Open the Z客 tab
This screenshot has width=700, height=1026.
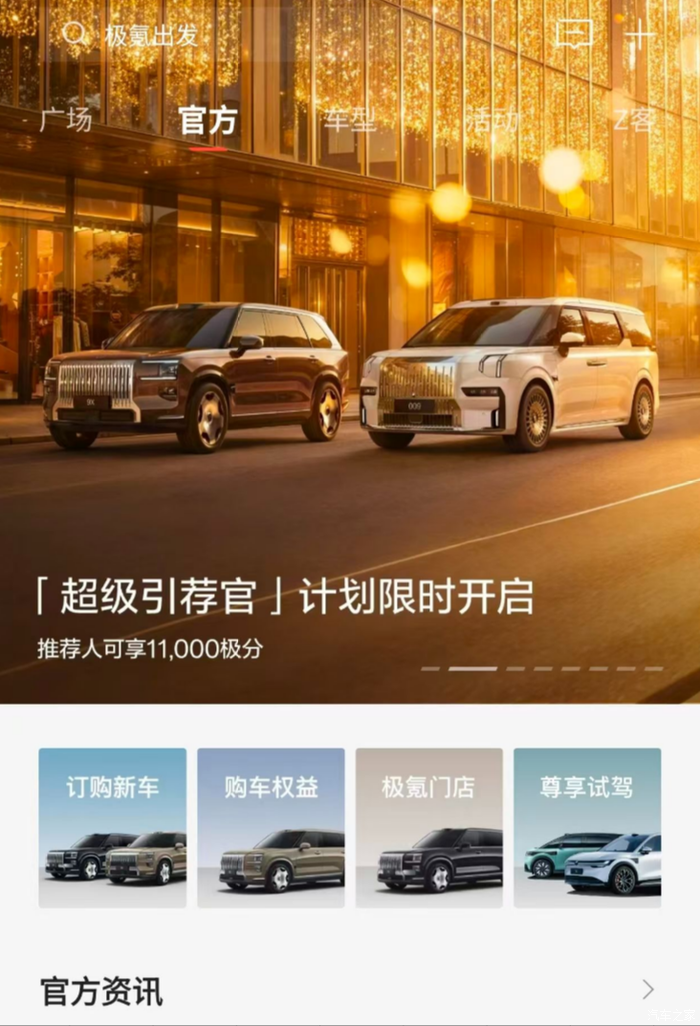[633, 120]
